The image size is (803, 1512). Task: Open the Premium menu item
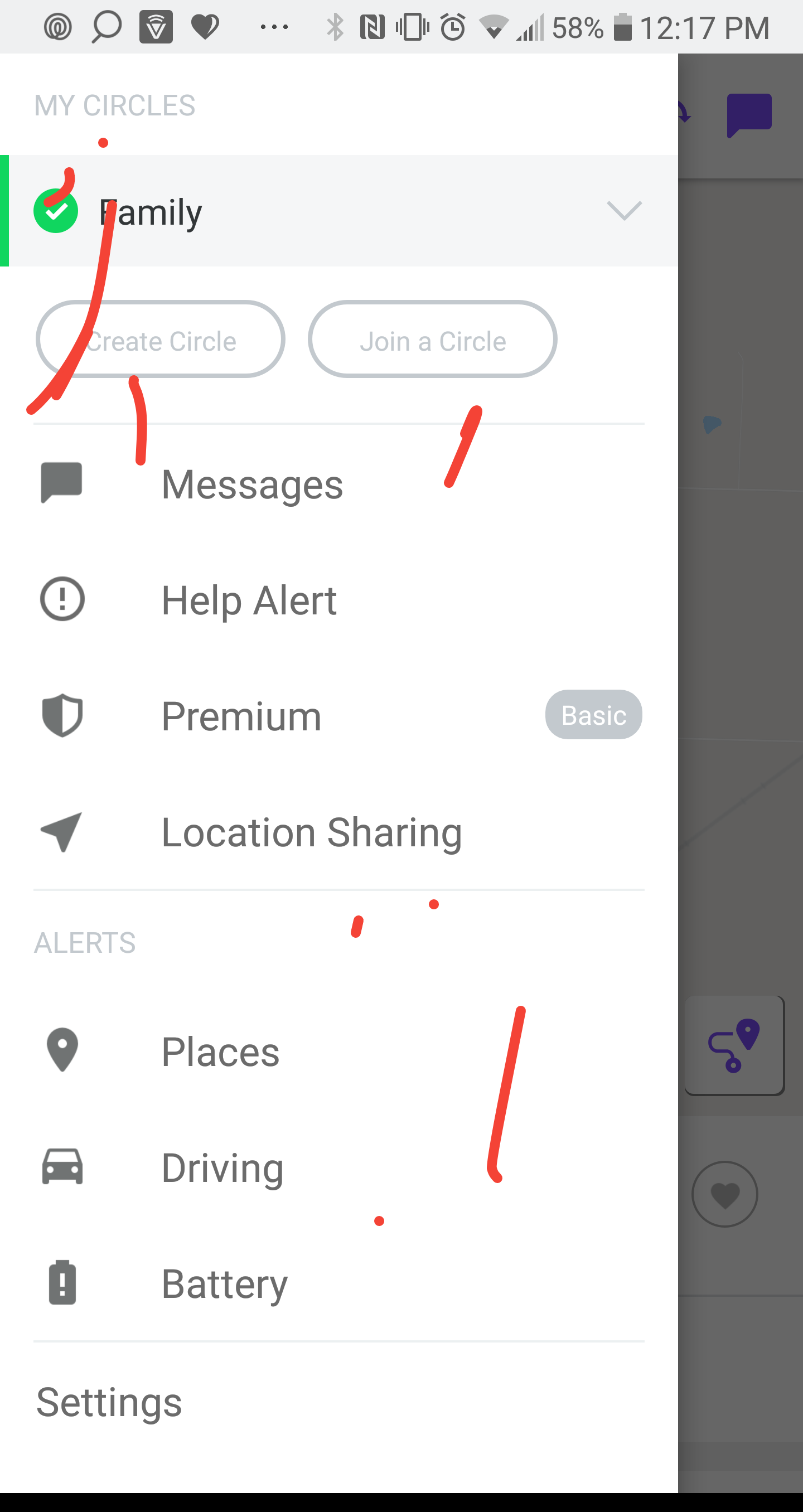pos(242,716)
